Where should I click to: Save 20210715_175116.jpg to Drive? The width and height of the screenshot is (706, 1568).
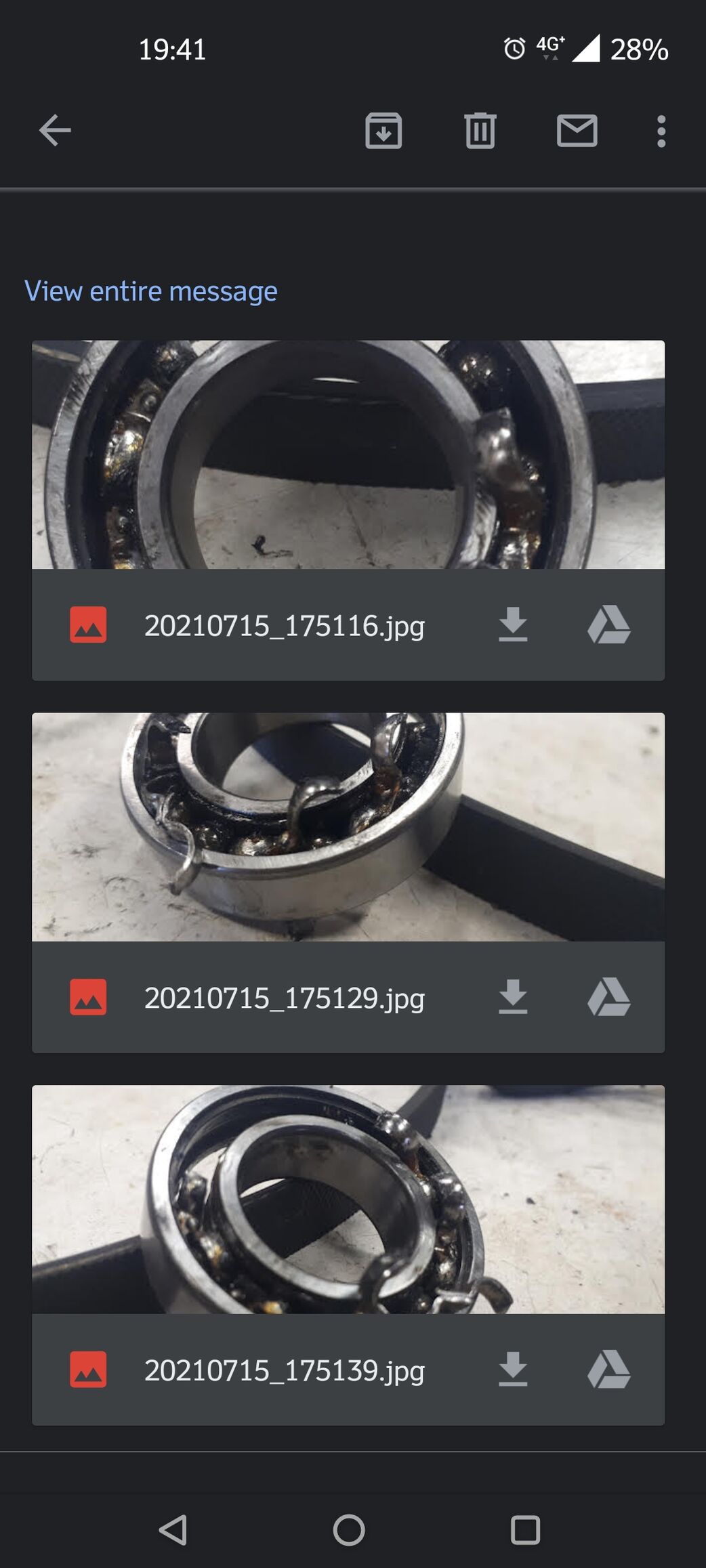pos(608,624)
